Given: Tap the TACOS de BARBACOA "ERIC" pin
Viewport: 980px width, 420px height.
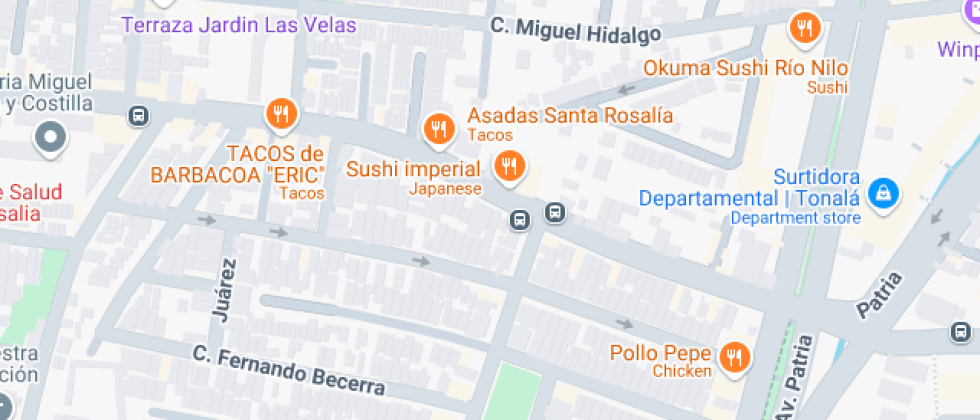Looking at the screenshot, I should click(282, 115).
